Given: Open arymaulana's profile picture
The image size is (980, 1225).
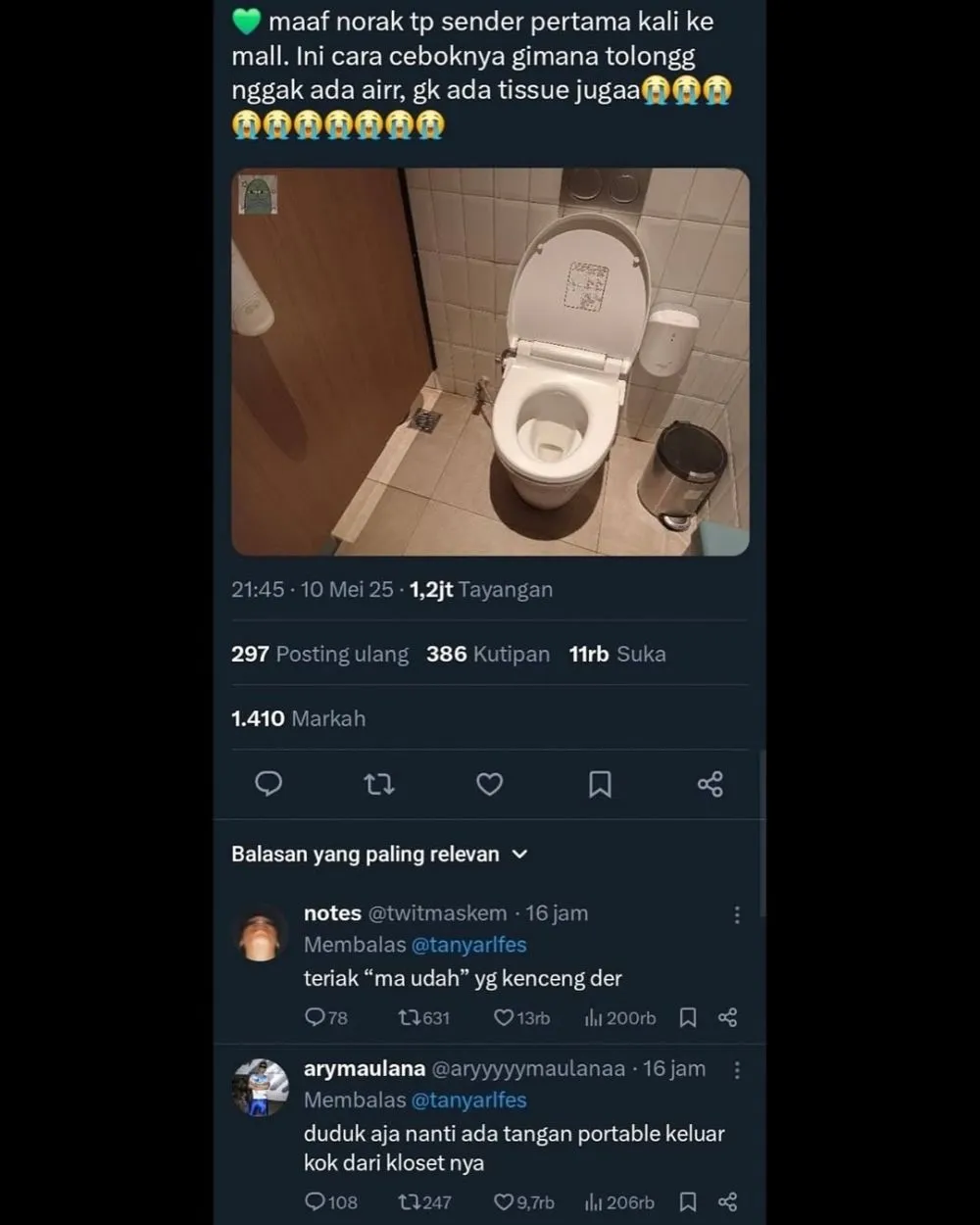Looking at the screenshot, I should [x=261, y=1088].
